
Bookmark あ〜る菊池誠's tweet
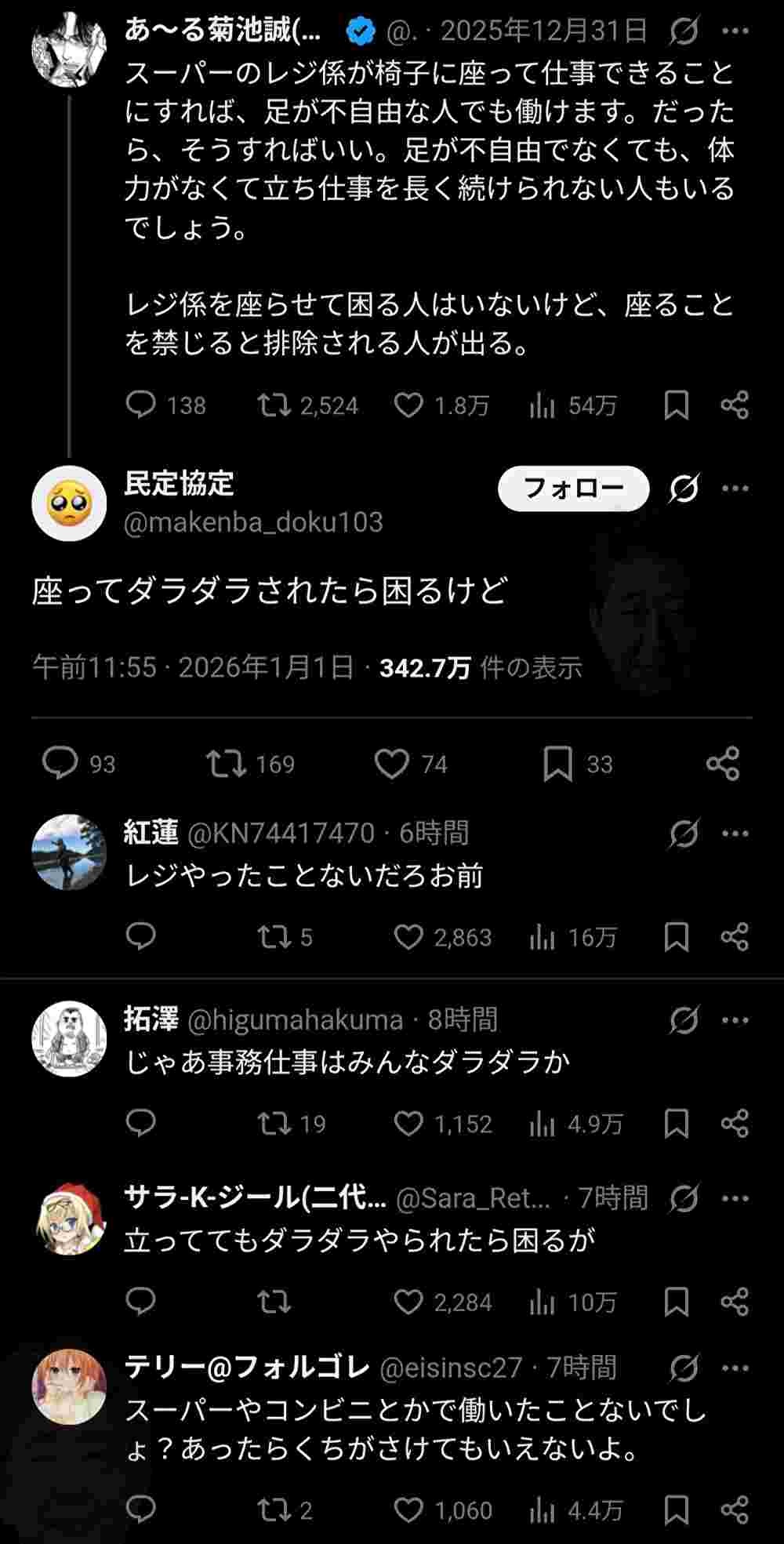click(676, 405)
